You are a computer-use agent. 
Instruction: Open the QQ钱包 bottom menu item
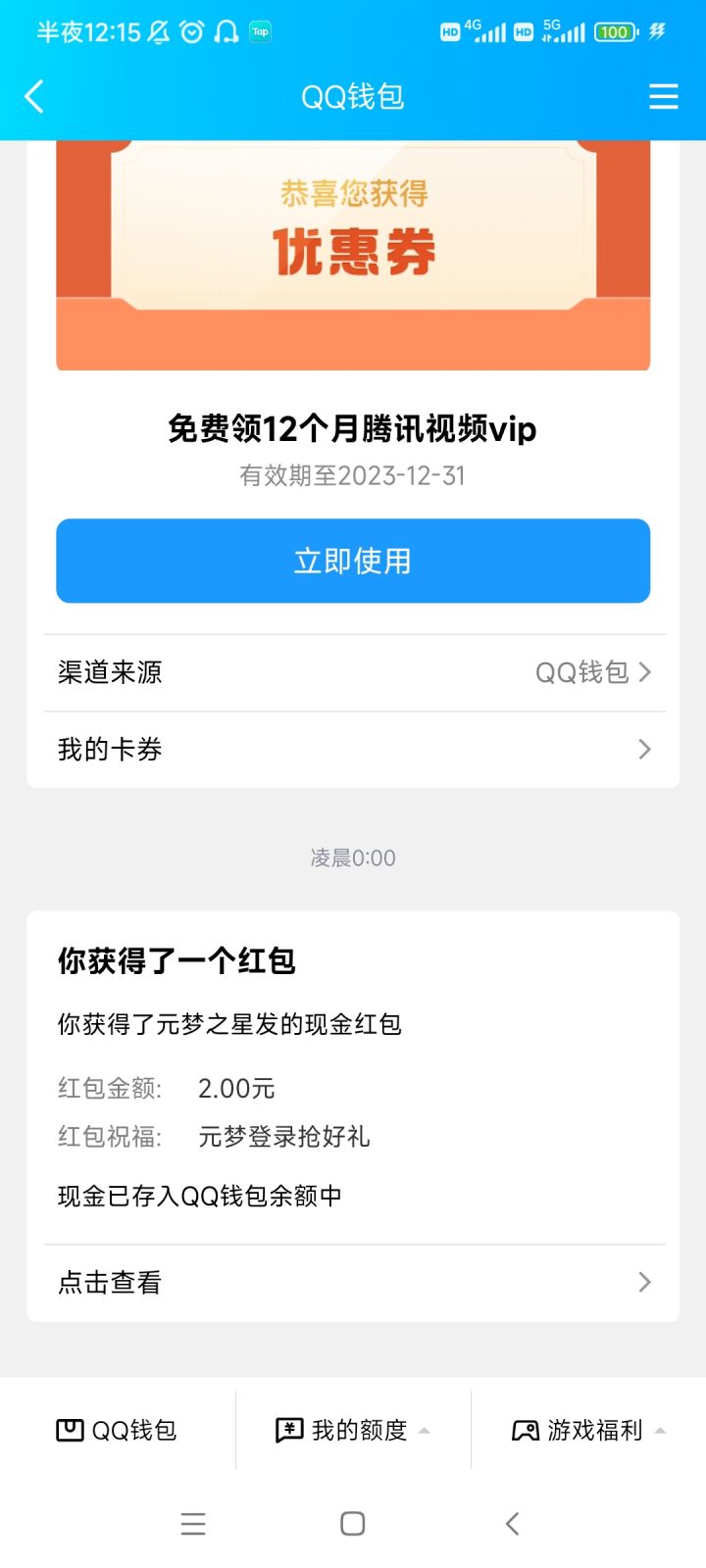click(118, 1431)
